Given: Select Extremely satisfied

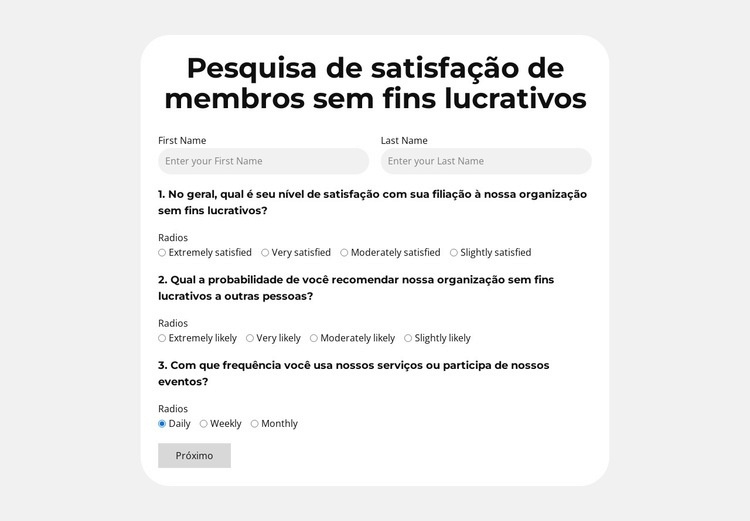Looking at the screenshot, I should [162, 253].
